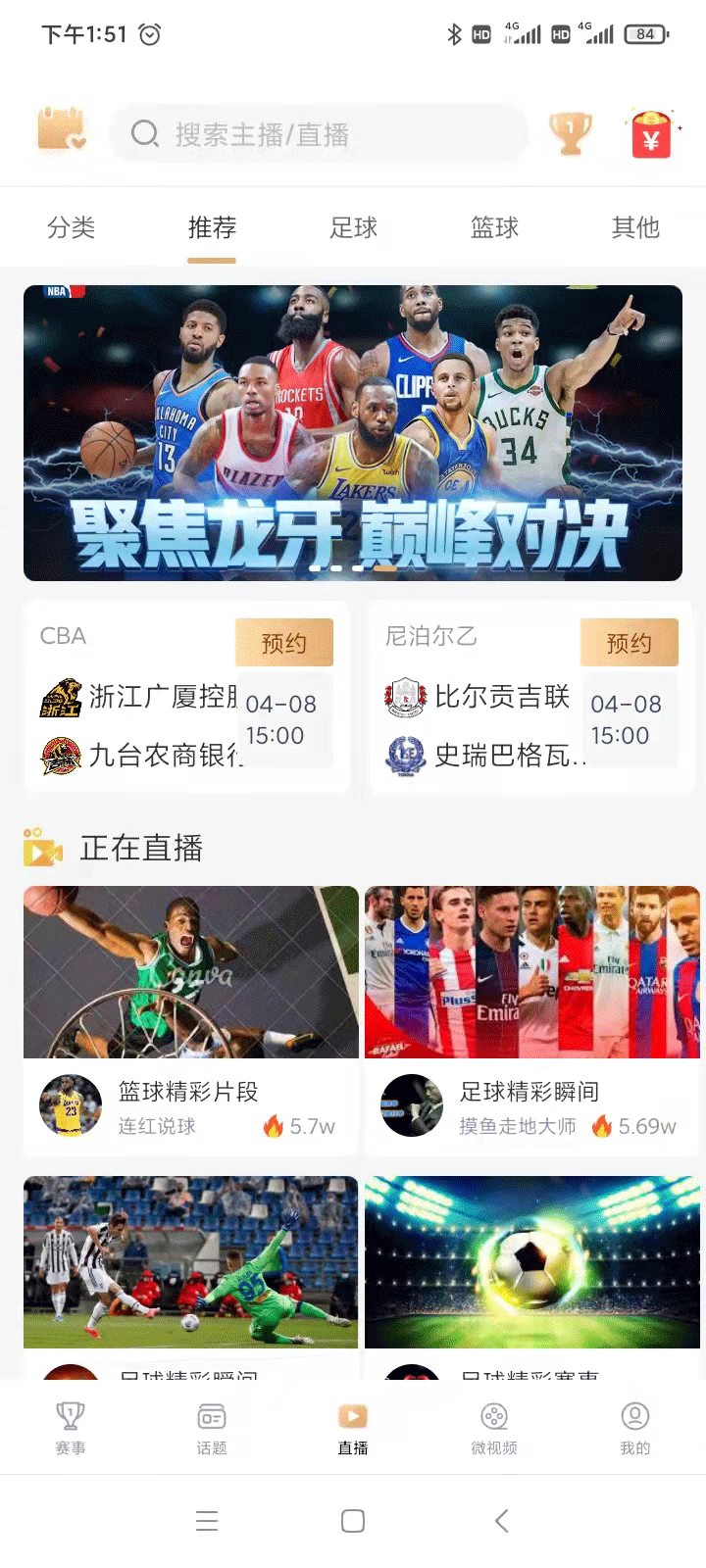Tap the search magnifier in the search bar
The width and height of the screenshot is (706, 1568).
[x=144, y=133]
